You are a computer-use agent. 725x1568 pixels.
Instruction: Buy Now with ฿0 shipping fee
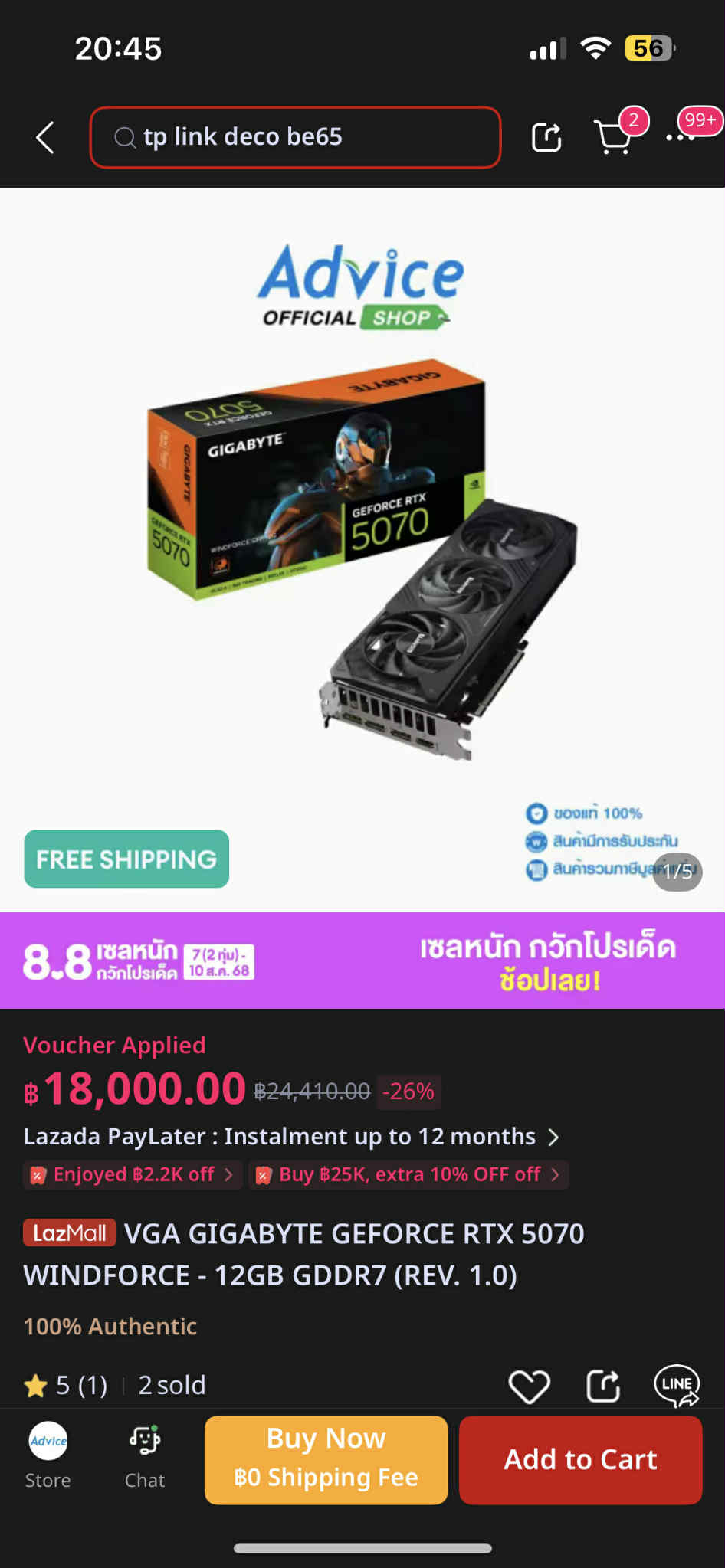pos(326,1460)
